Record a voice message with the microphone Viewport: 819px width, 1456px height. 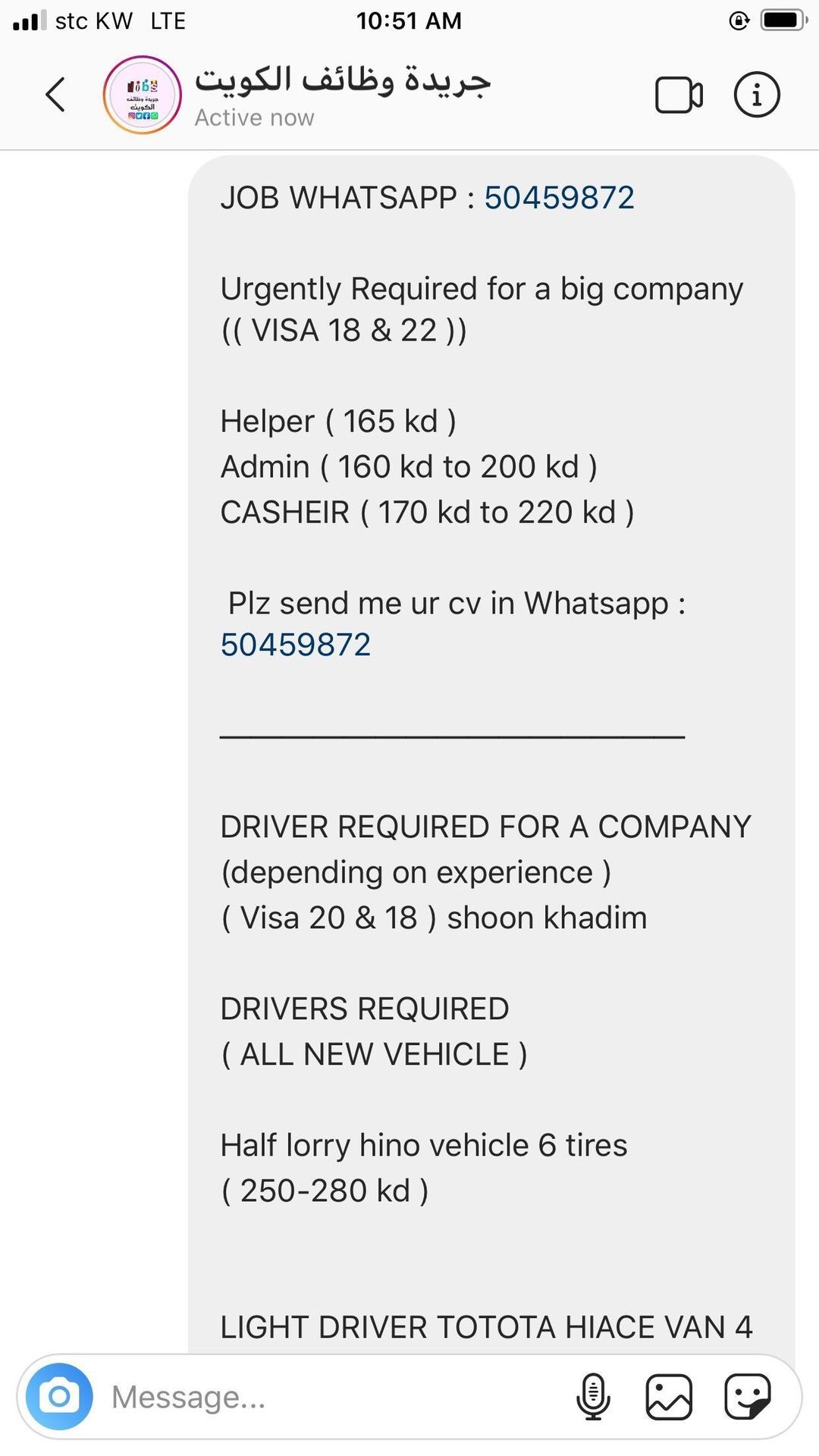pos(593,1396)
